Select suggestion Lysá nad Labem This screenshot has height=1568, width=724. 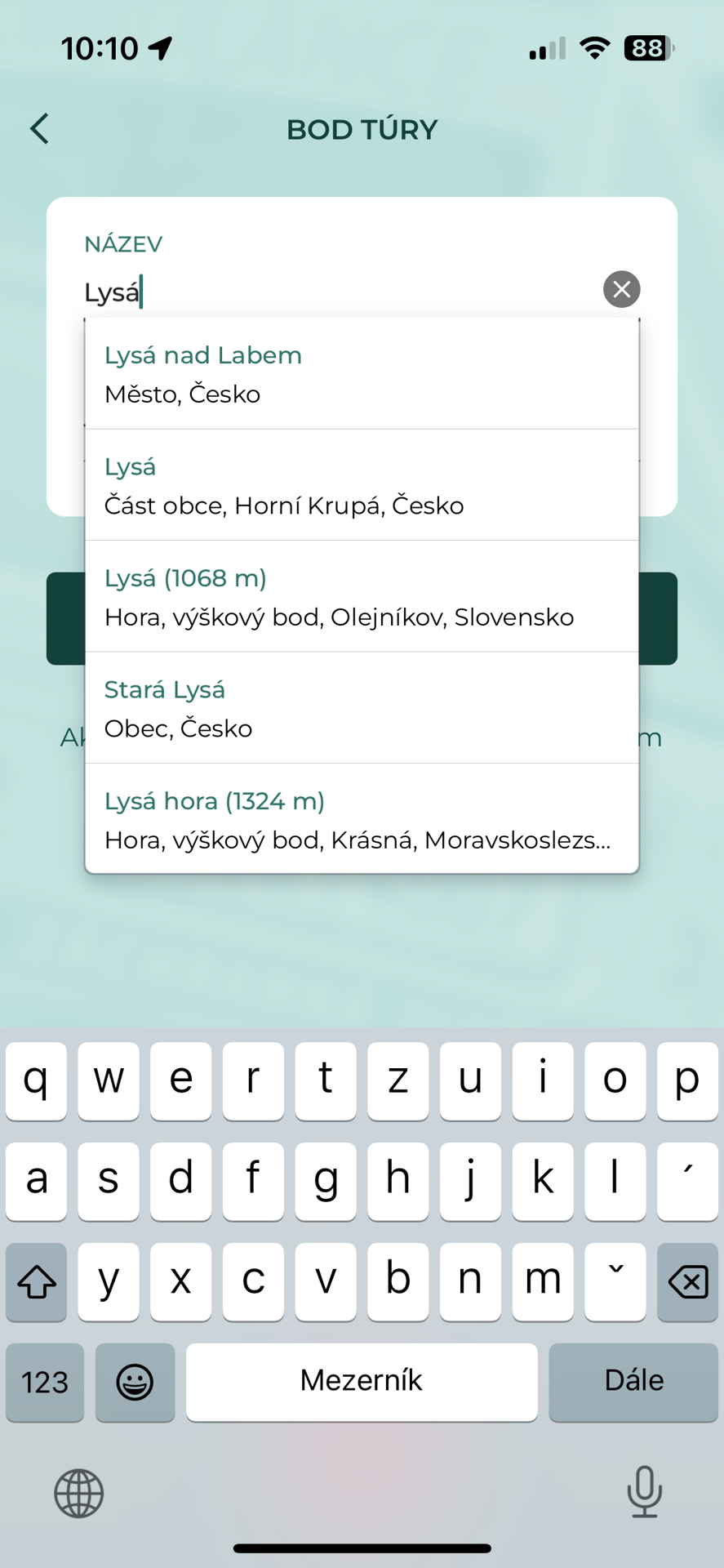(x=362, y=374)
